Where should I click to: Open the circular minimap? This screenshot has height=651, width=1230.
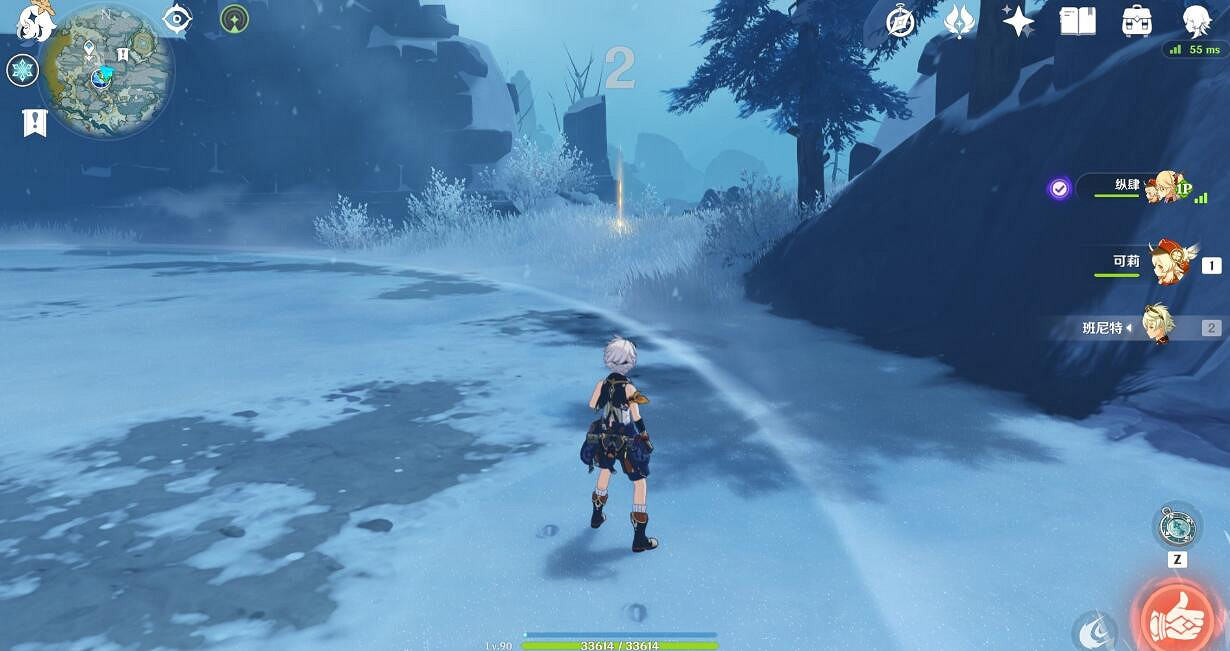107,72
